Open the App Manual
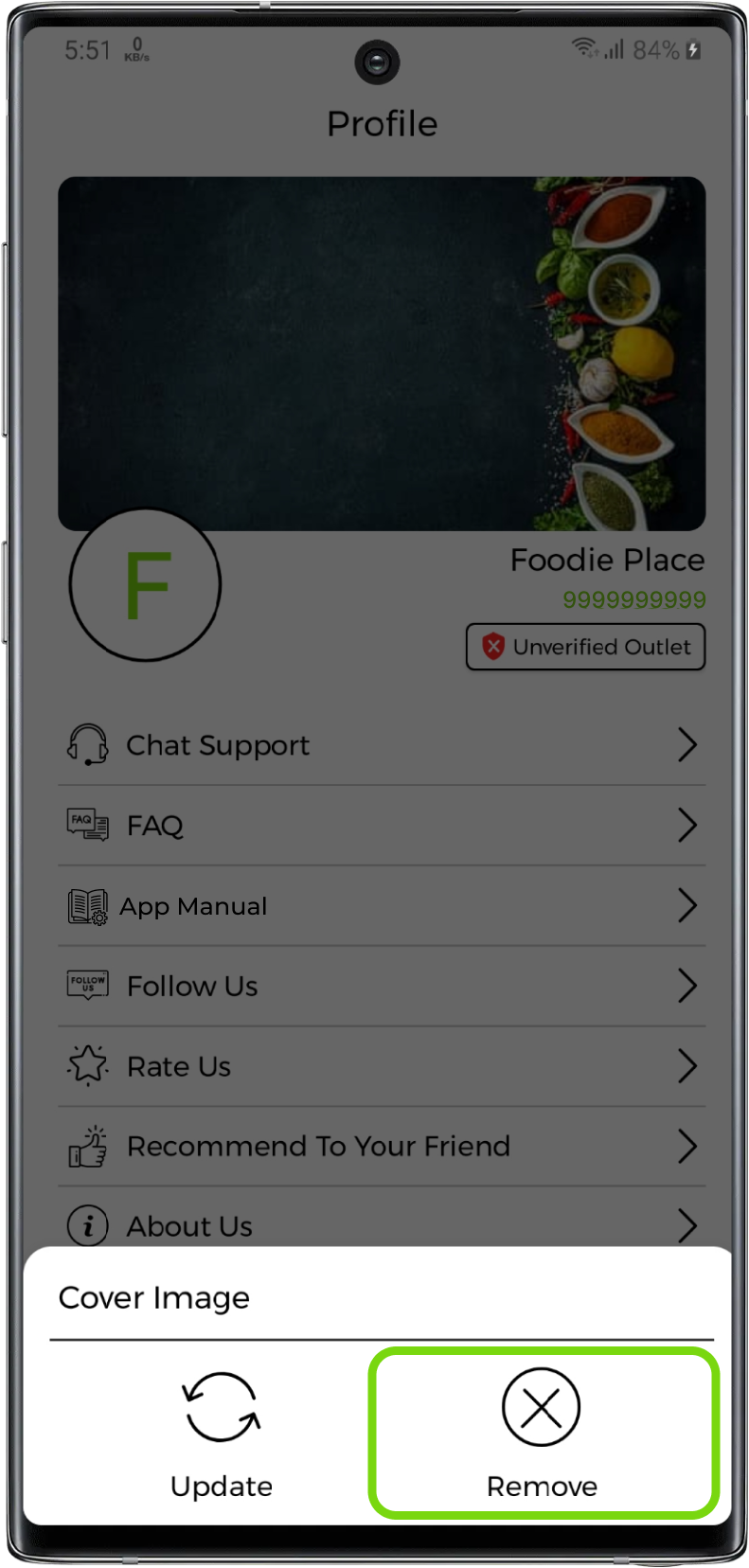Image resolution: width=749 pixels, height=1568 pixels. click(x=382, y=906)
